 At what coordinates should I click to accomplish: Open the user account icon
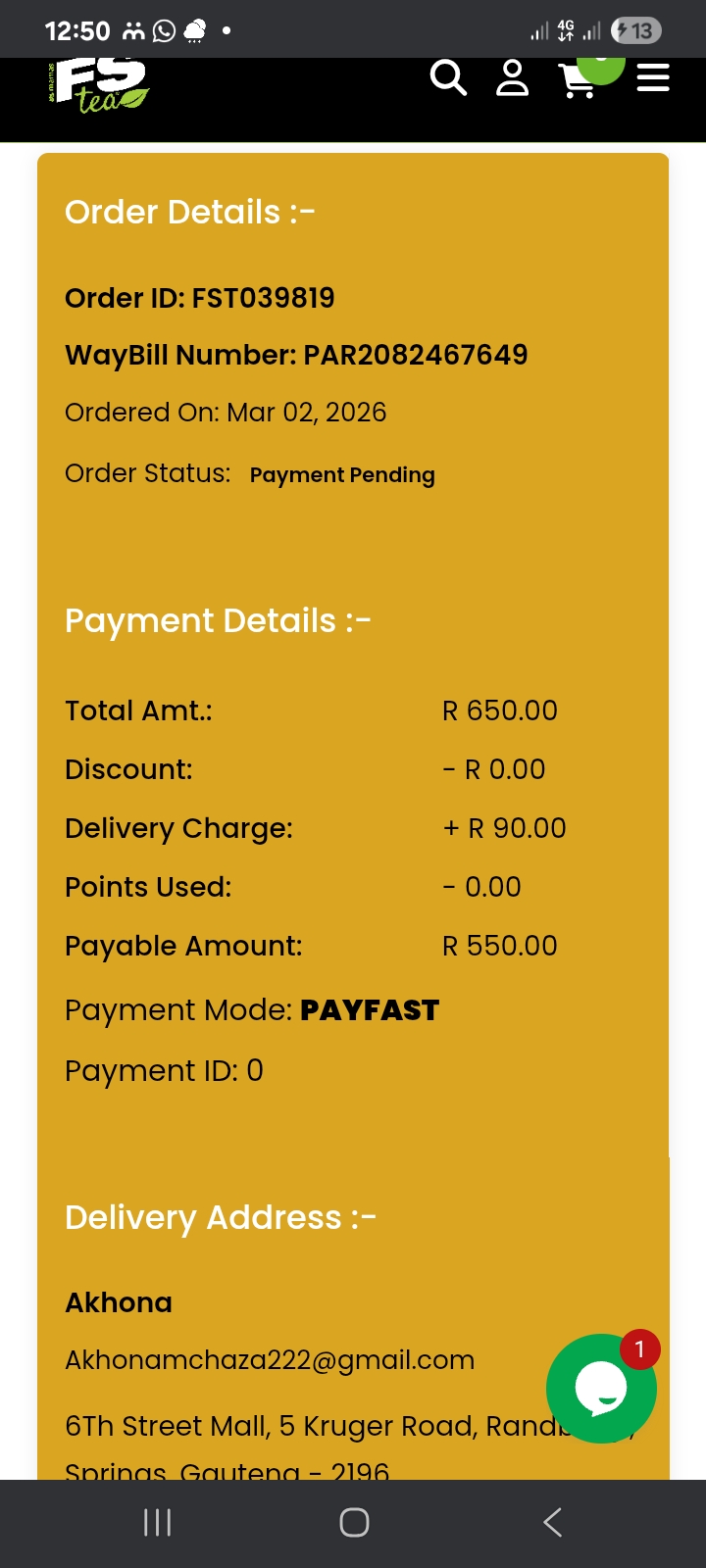click(x=512, y=77)
